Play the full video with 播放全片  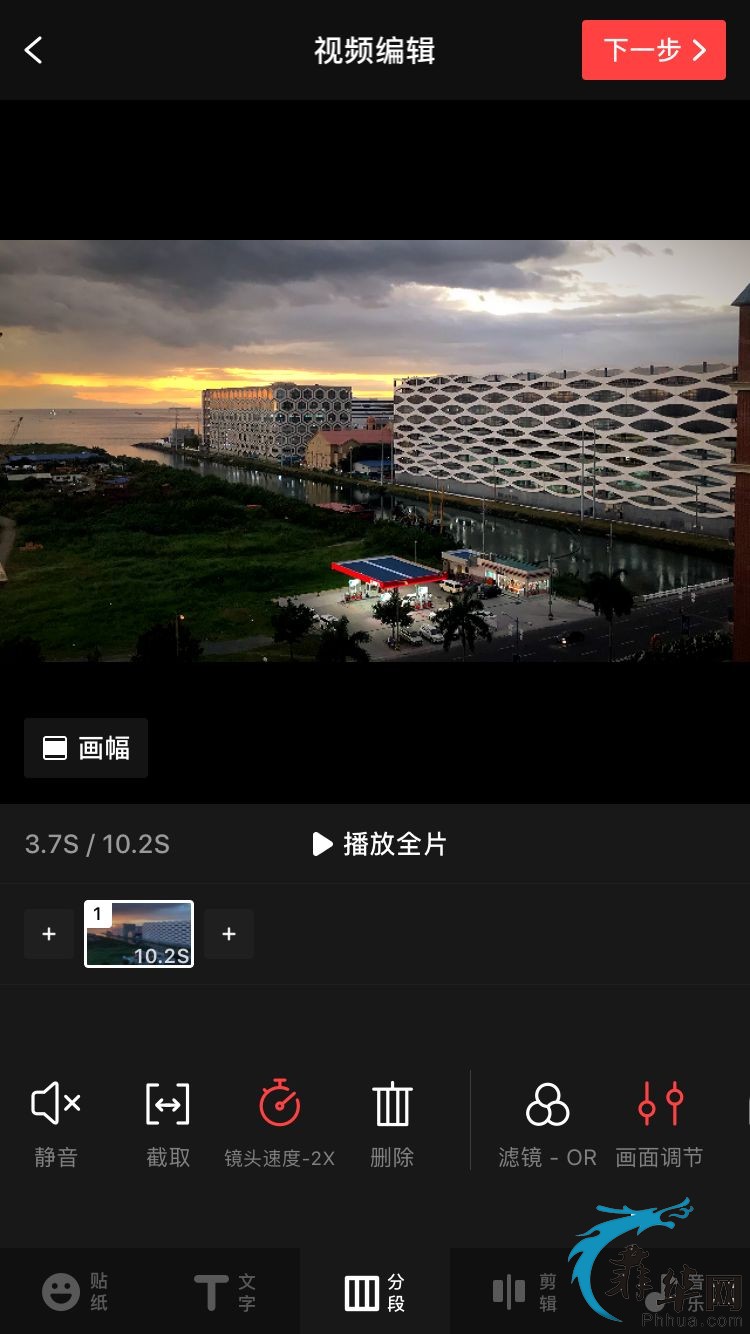click(x=379, y=844)
